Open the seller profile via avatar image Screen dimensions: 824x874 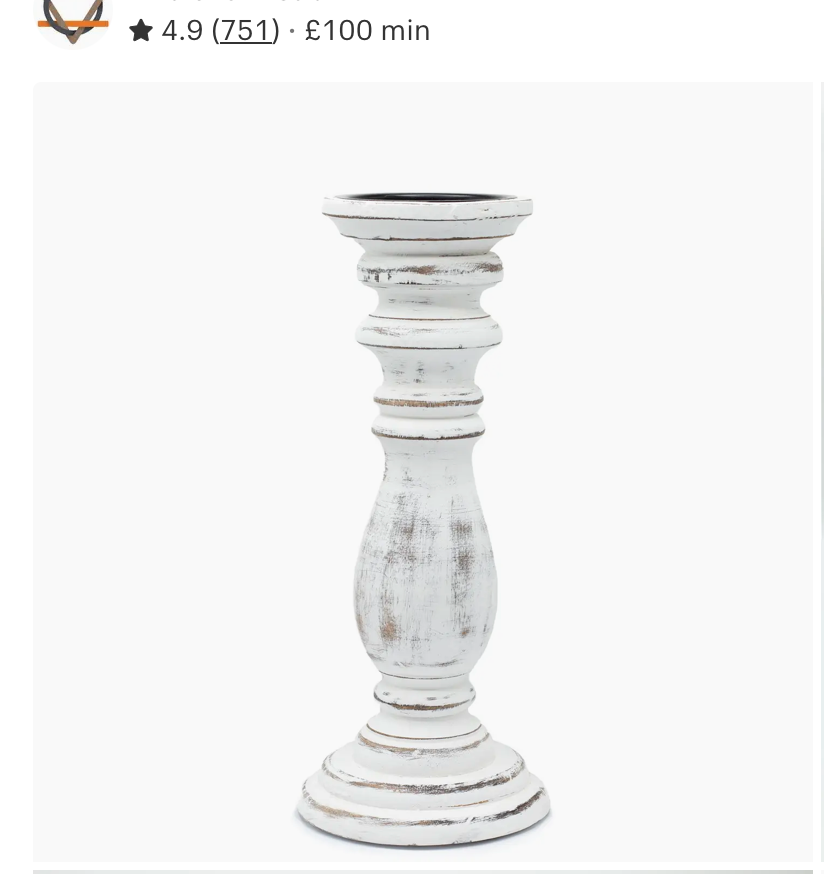click(x=73, y=22)
